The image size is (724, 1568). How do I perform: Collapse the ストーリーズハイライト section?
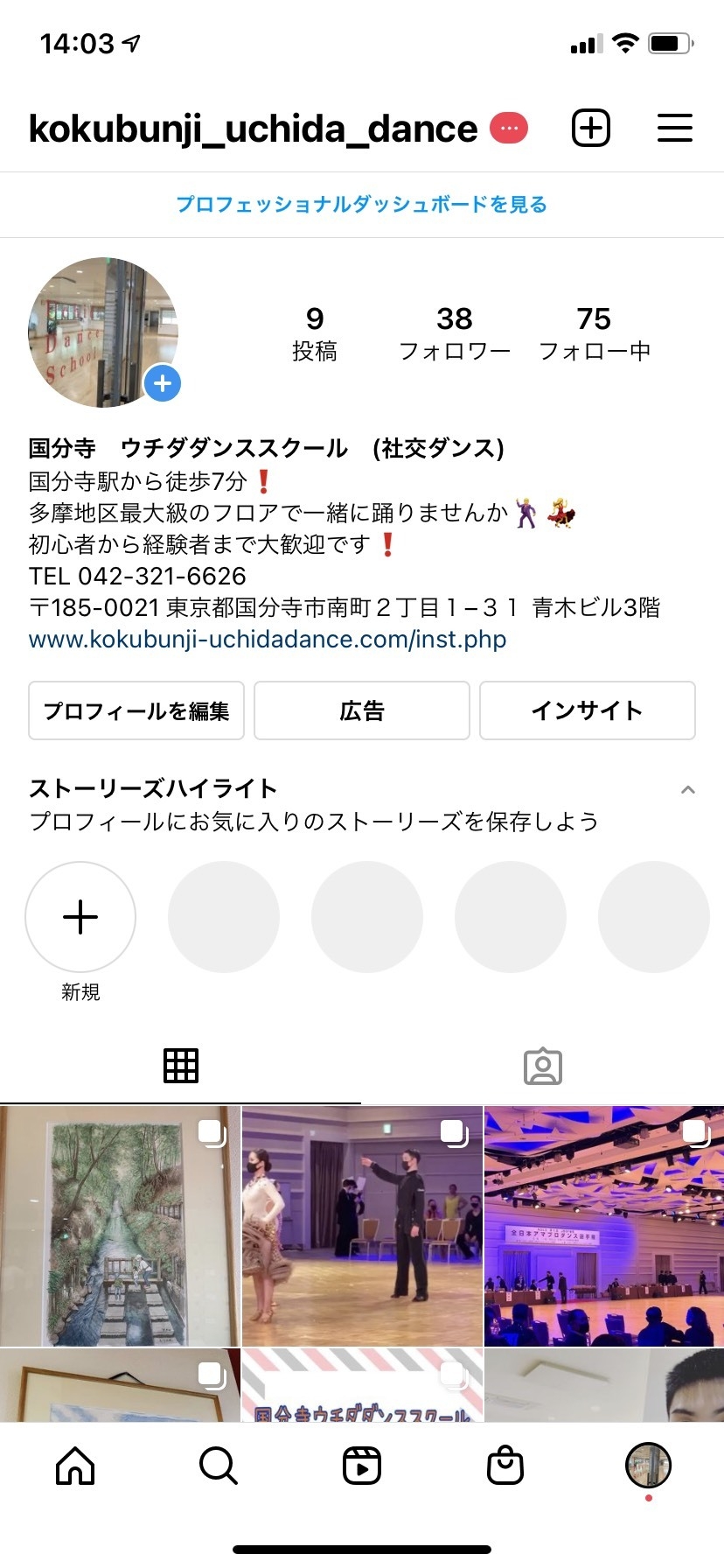(x=688, y=790)
